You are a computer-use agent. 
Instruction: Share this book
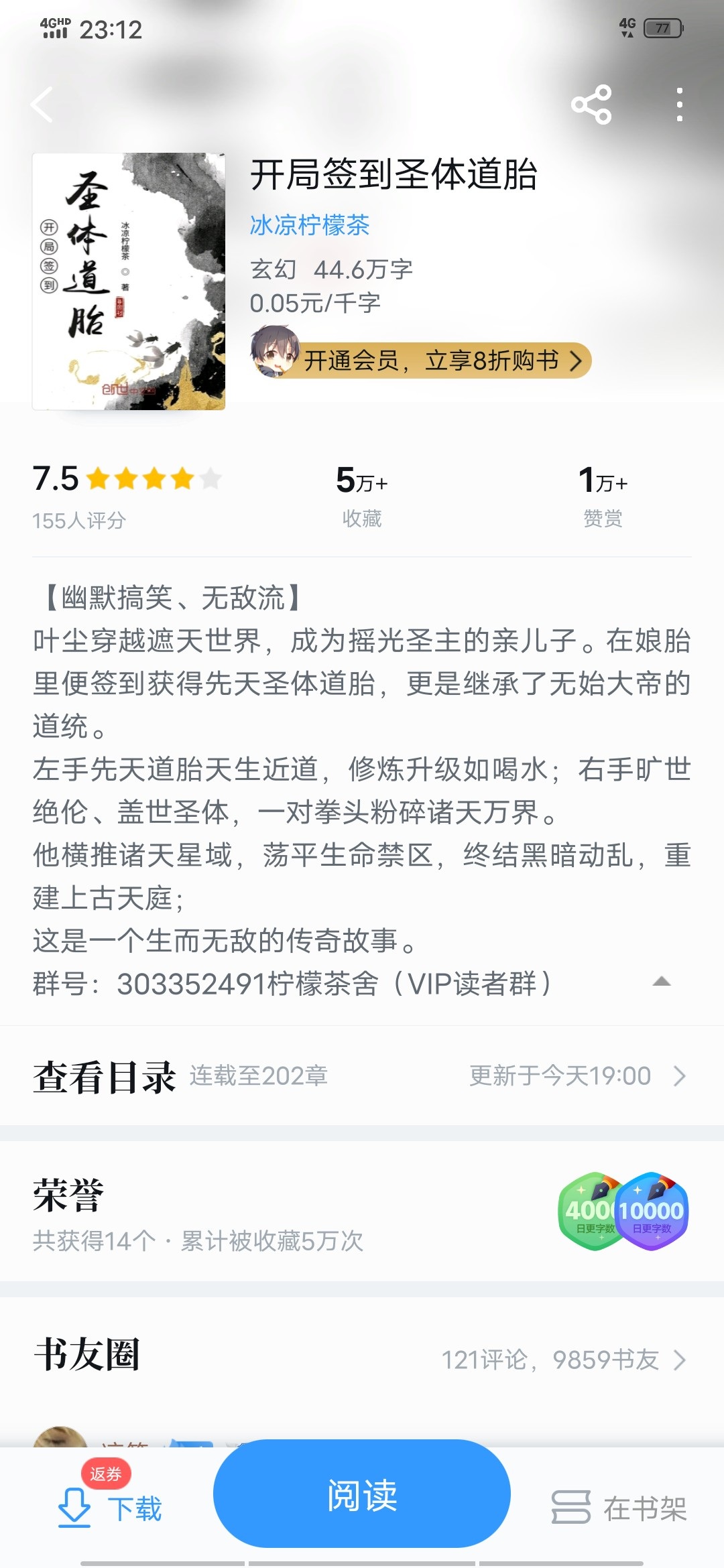pyautogui.click(x=591, y=105)
